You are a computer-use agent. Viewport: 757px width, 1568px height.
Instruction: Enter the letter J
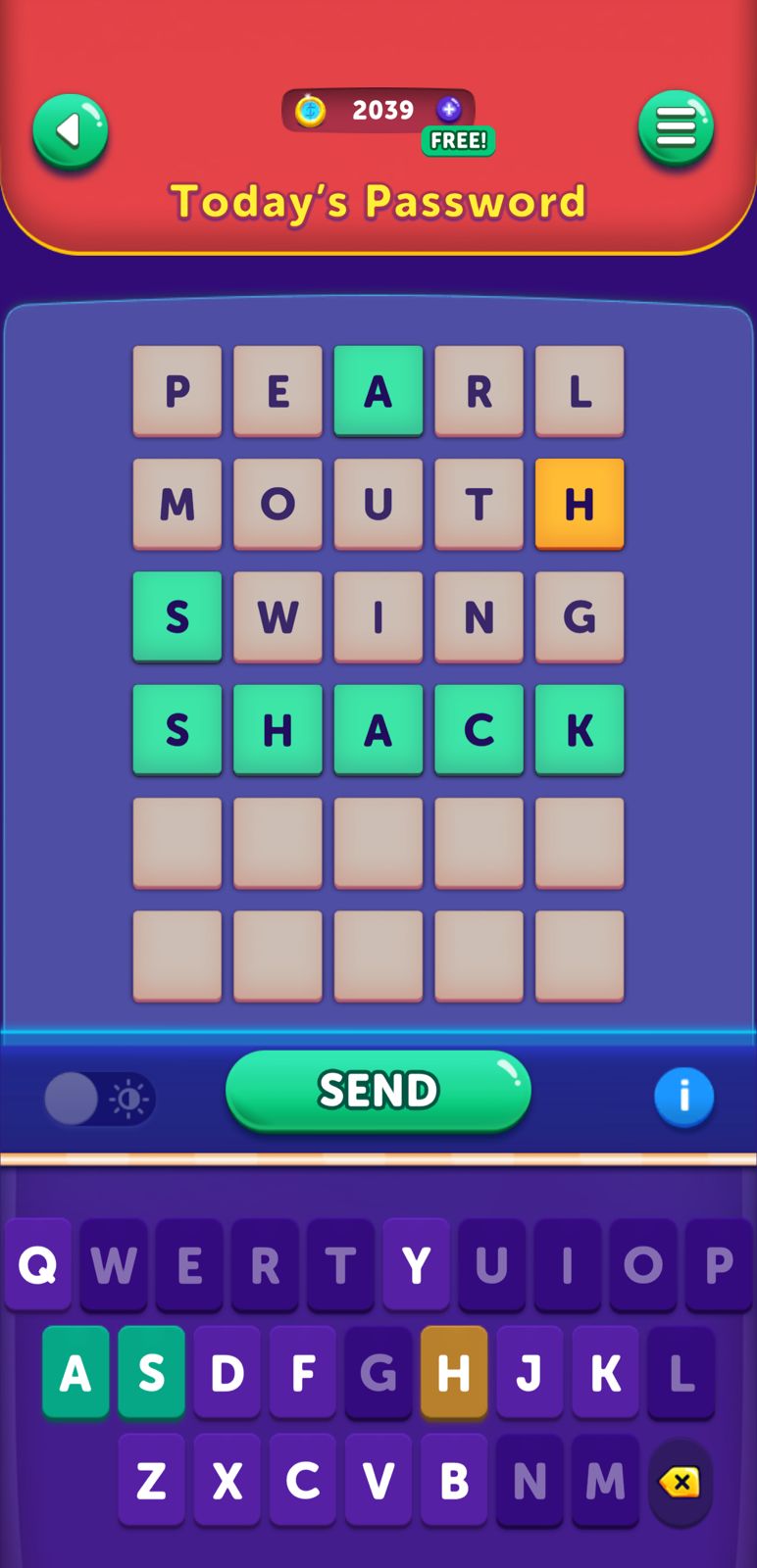click(x=529, y=1372)
